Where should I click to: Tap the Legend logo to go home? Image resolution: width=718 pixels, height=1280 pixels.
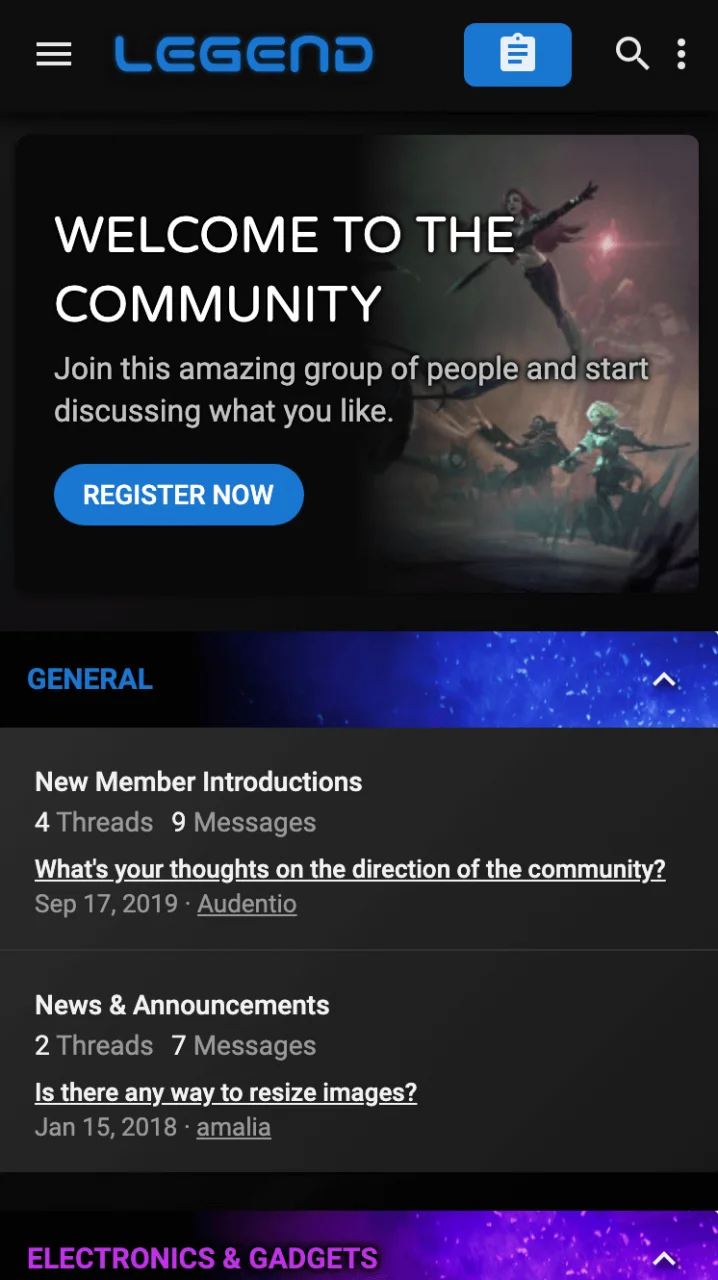pyautogui.click(x=243, y=54)
